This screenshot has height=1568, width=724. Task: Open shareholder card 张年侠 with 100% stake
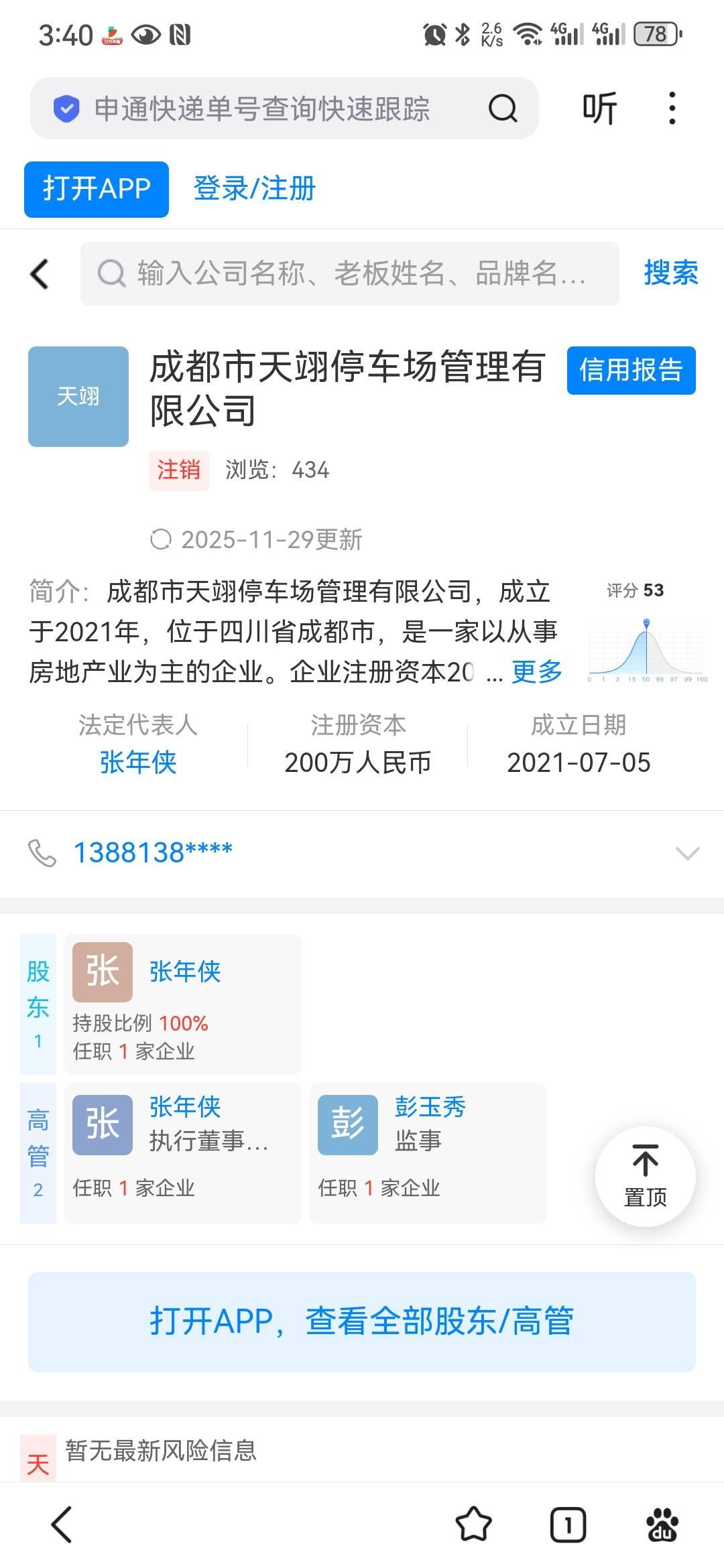click(182, 1004)
